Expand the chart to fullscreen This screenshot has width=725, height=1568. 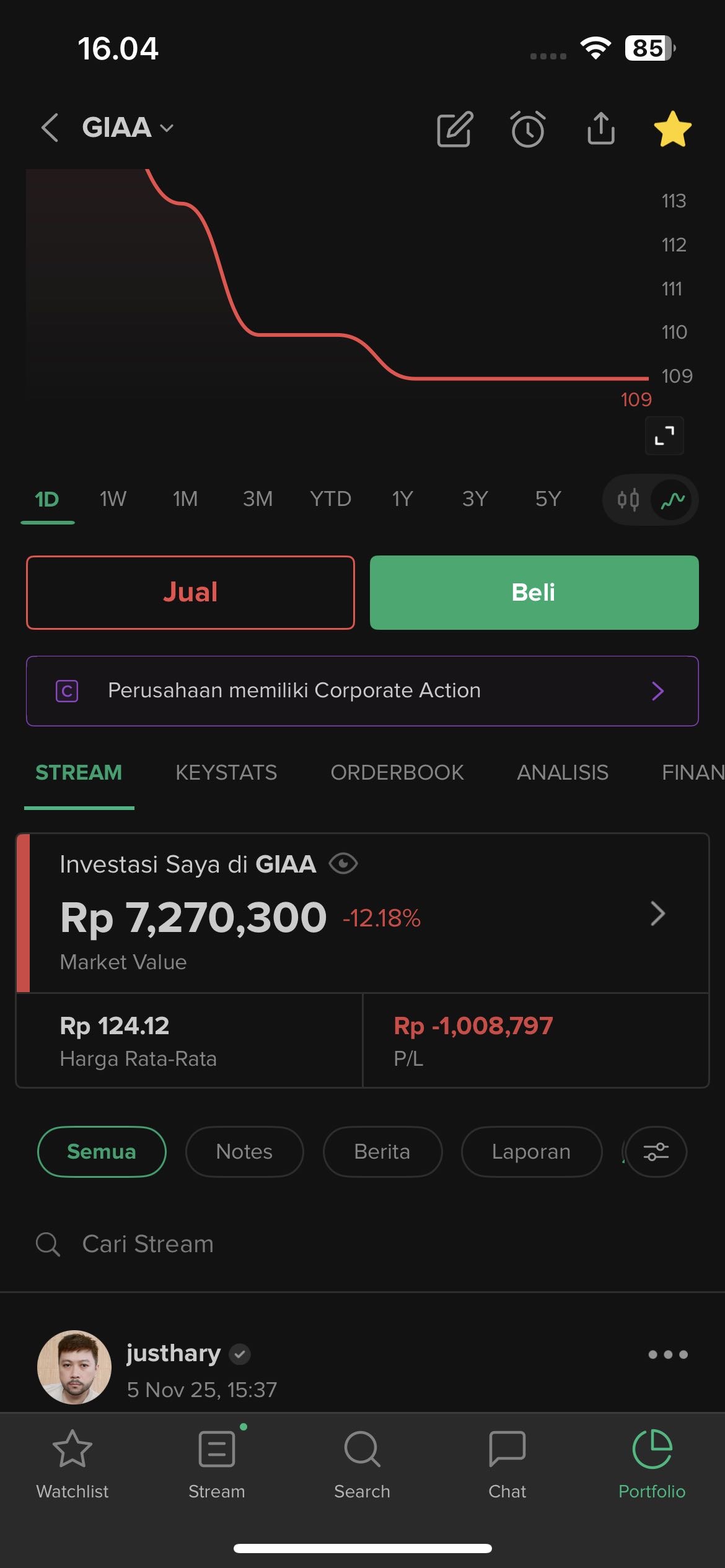coord(664,436)
